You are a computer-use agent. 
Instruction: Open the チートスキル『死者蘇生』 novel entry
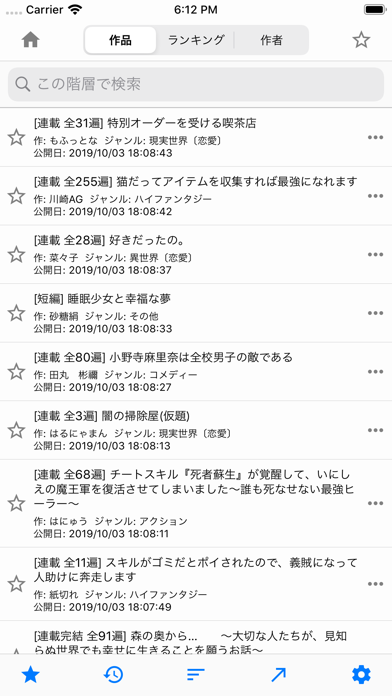(x=196, y=503)
